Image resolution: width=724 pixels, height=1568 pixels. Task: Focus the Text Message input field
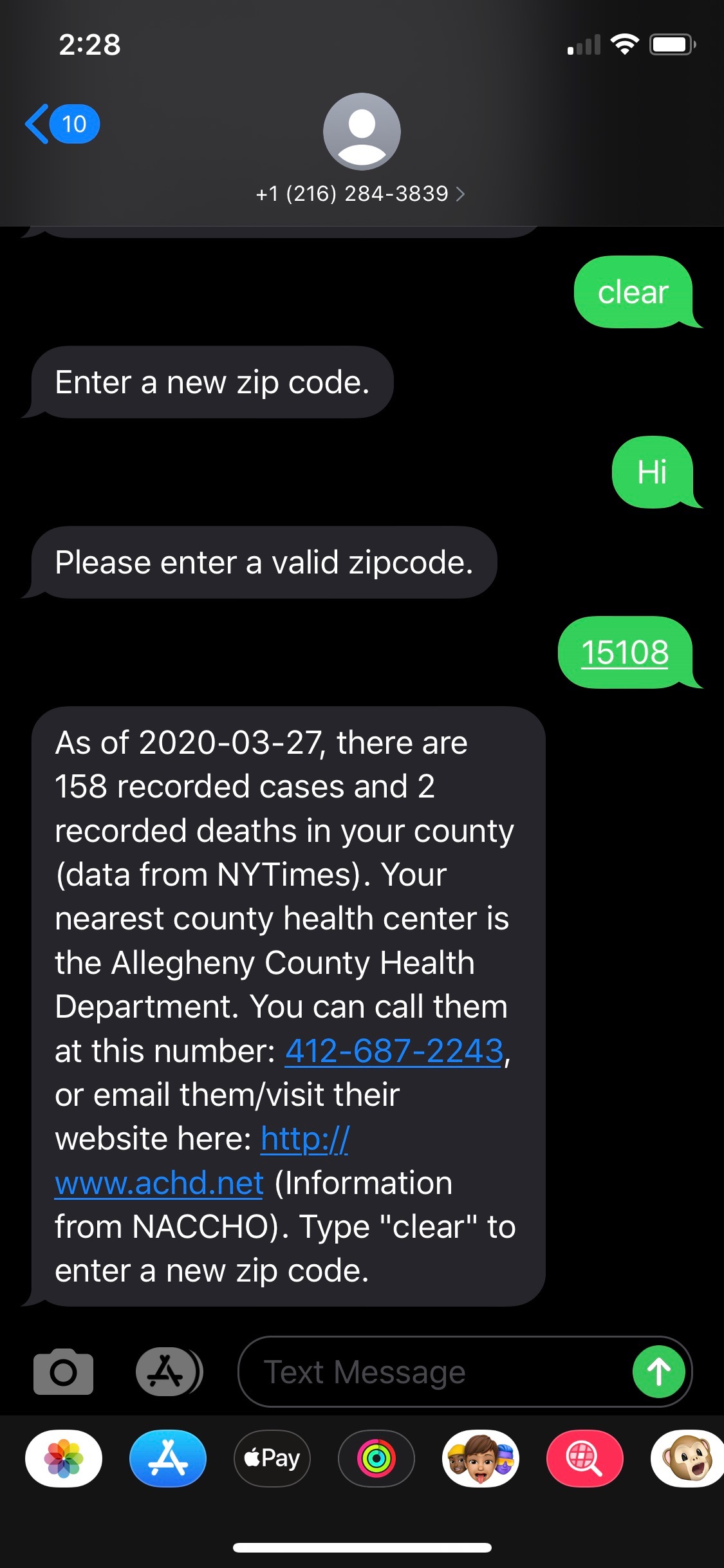(431, 1372)
